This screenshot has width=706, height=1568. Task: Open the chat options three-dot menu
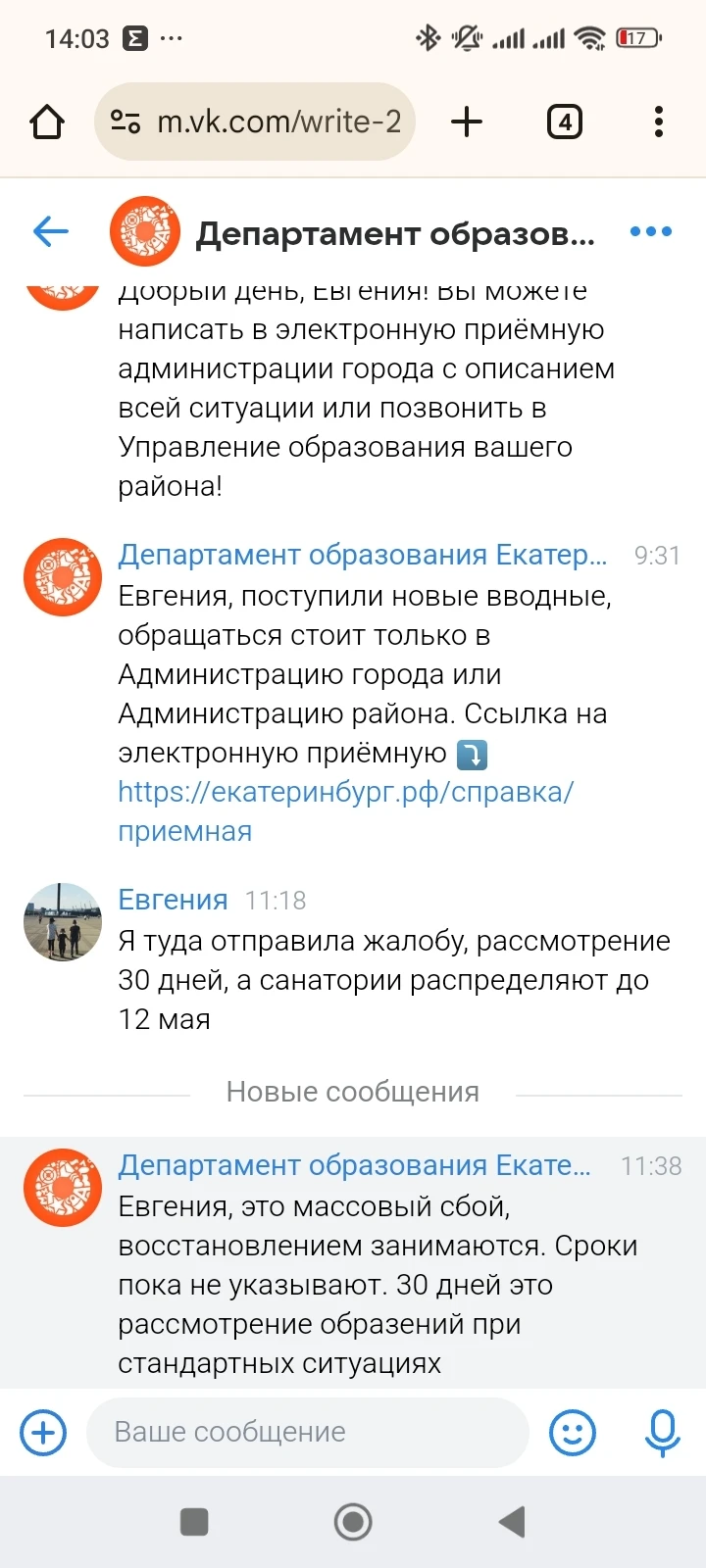tap(650, 232)
